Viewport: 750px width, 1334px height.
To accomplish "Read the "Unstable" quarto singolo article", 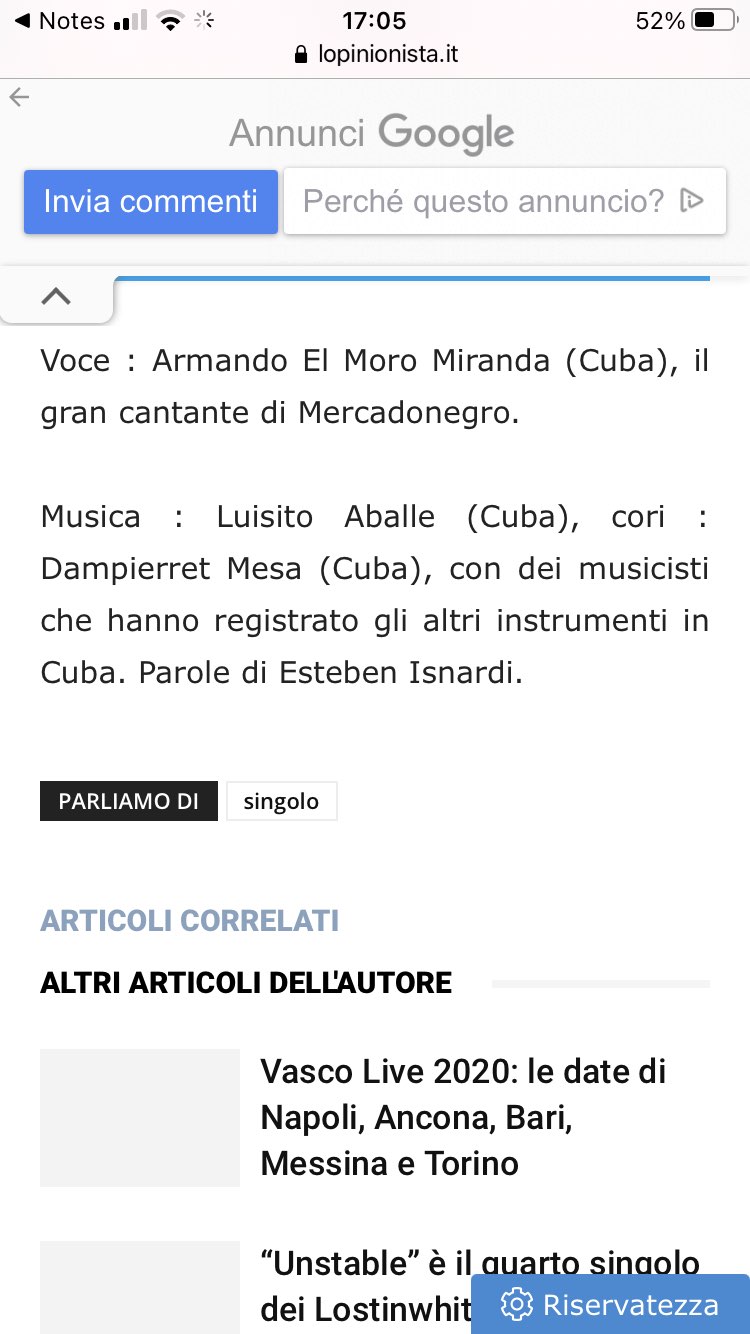I will coord(480,1286).
